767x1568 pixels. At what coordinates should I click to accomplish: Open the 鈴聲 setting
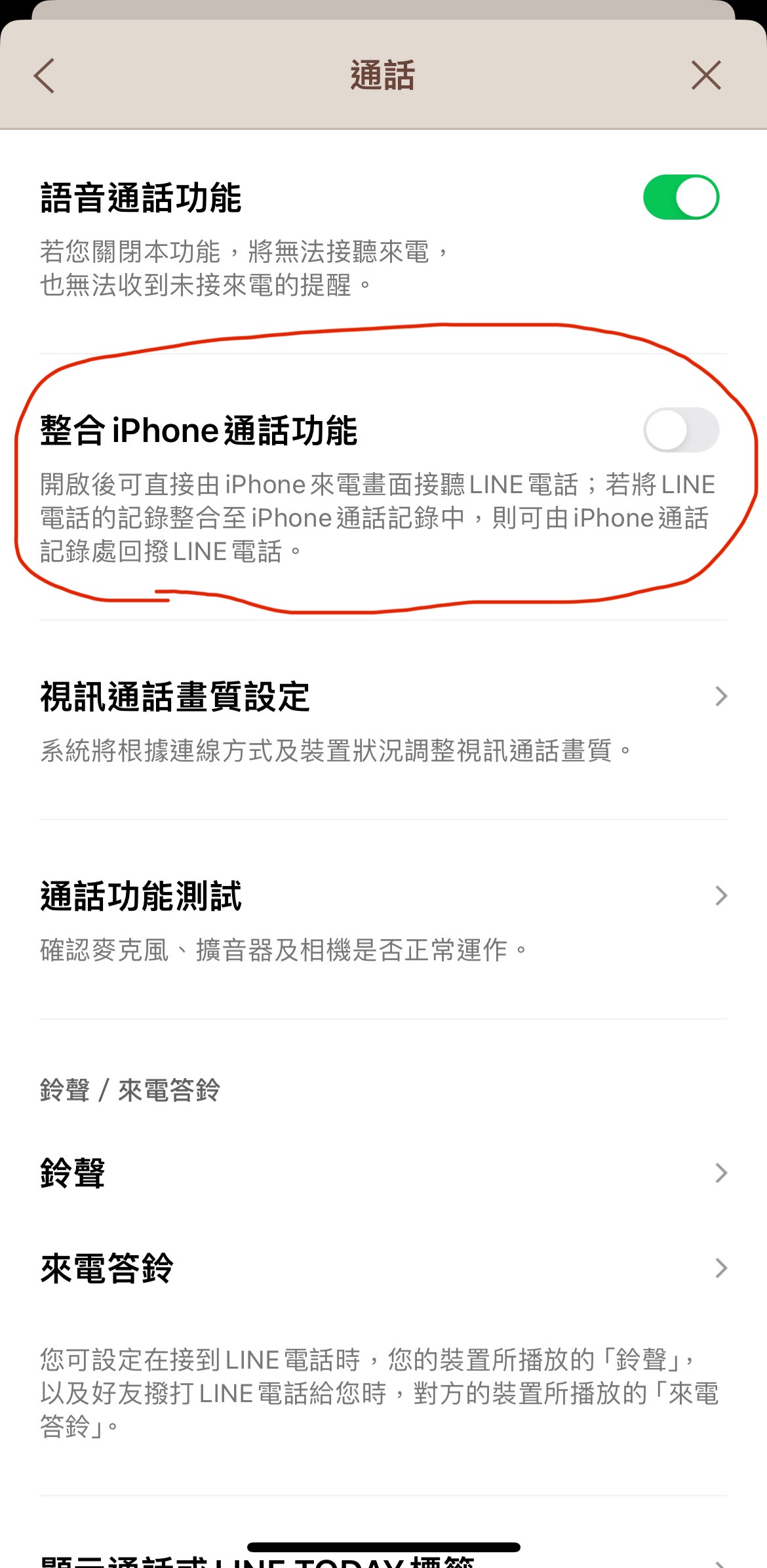click(x=383, y=1173)
